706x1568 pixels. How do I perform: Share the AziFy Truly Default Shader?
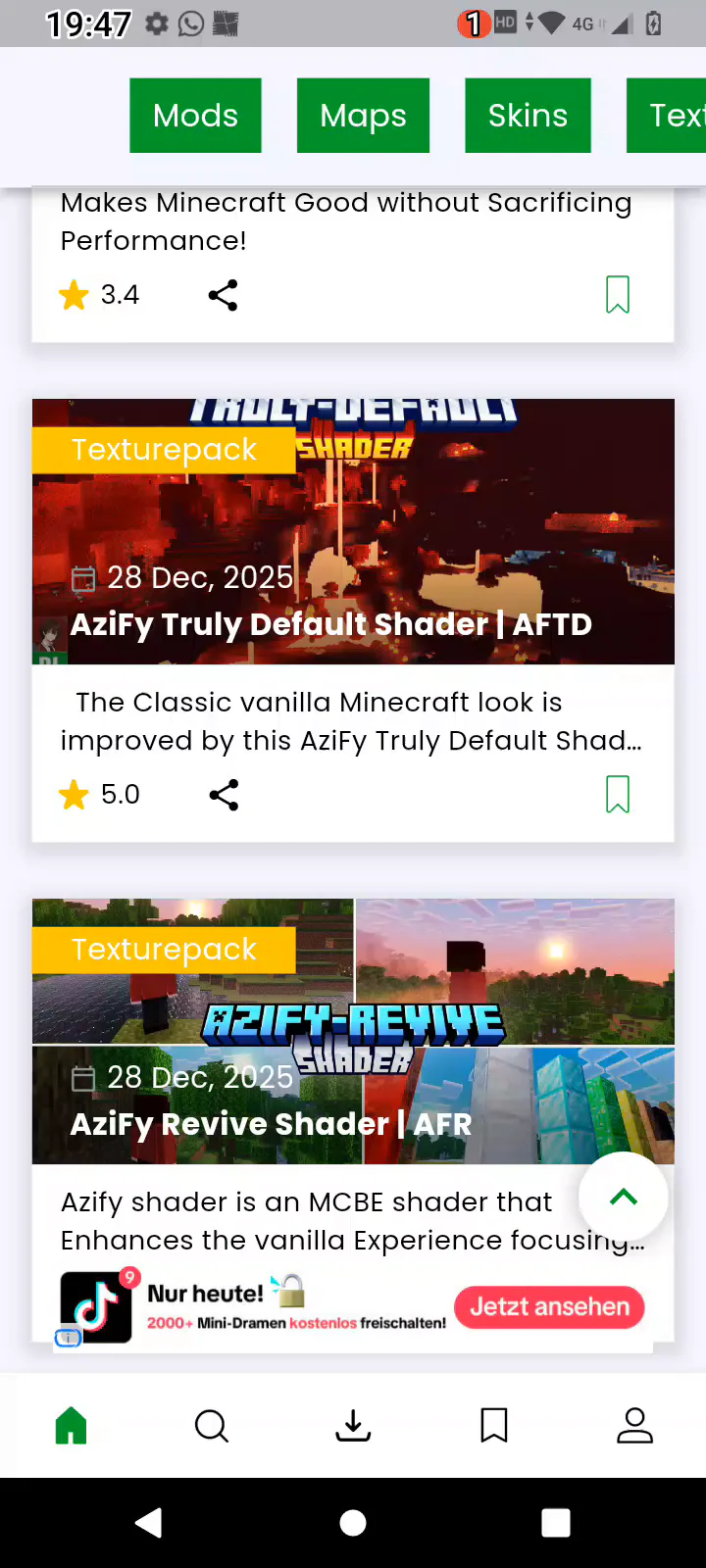pos(224,795)
